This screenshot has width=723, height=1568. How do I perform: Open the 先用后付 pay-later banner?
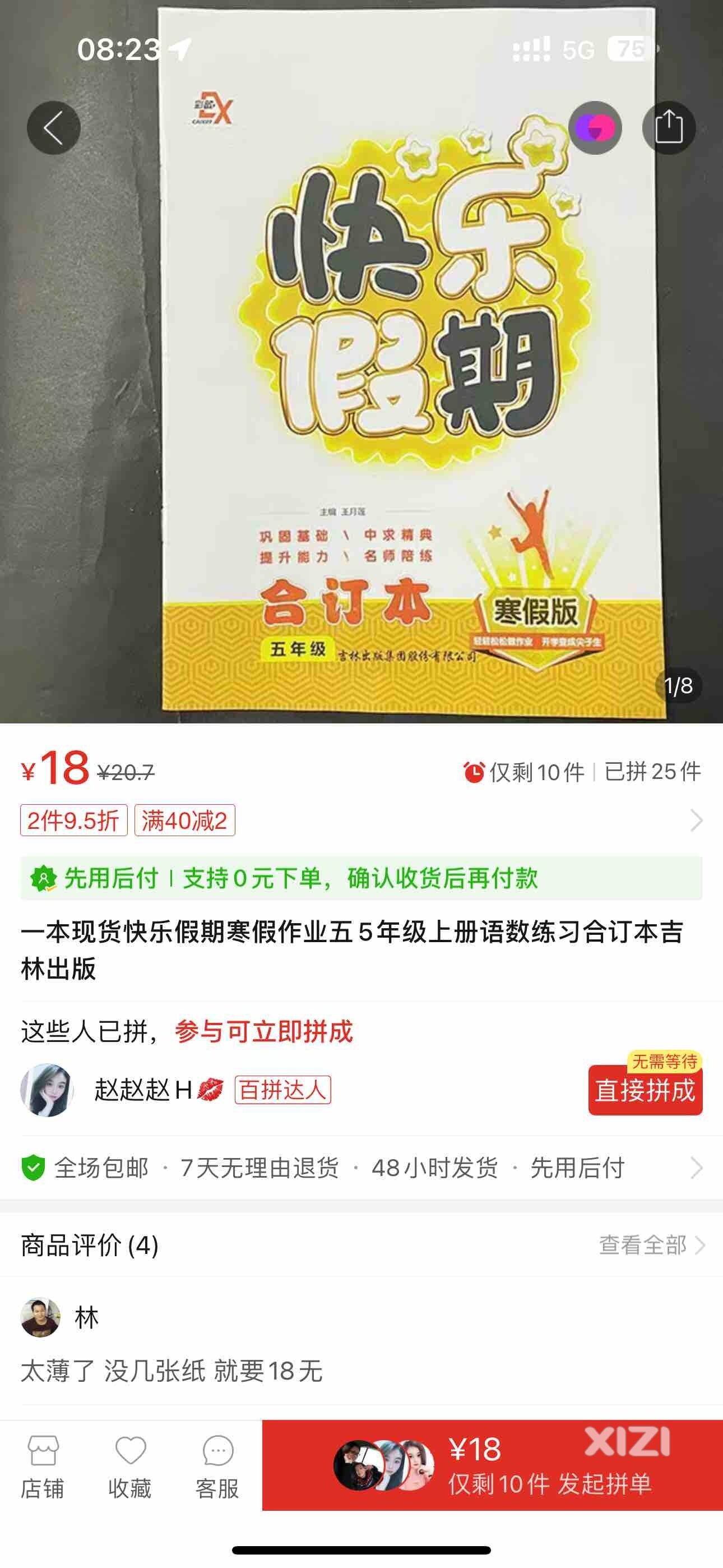point(361,878)
